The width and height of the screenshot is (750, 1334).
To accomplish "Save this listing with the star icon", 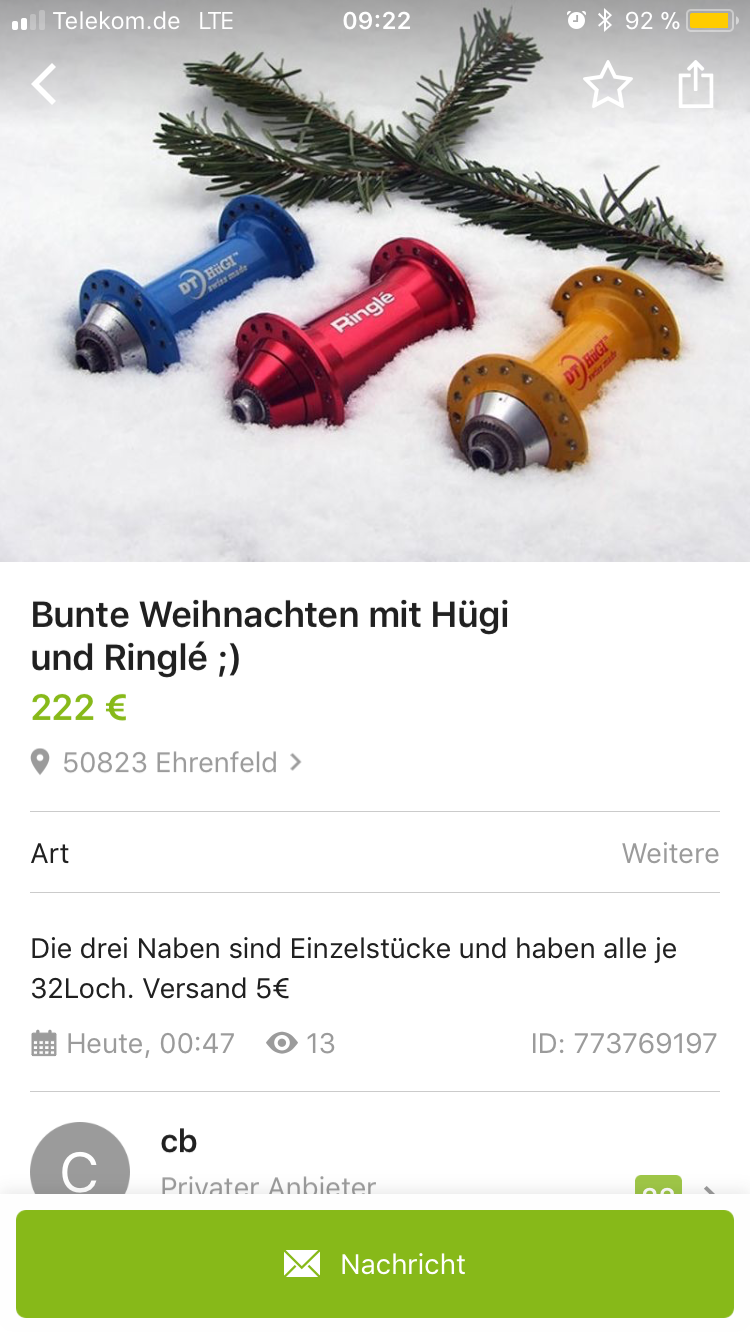I will [x=607, y=85].
